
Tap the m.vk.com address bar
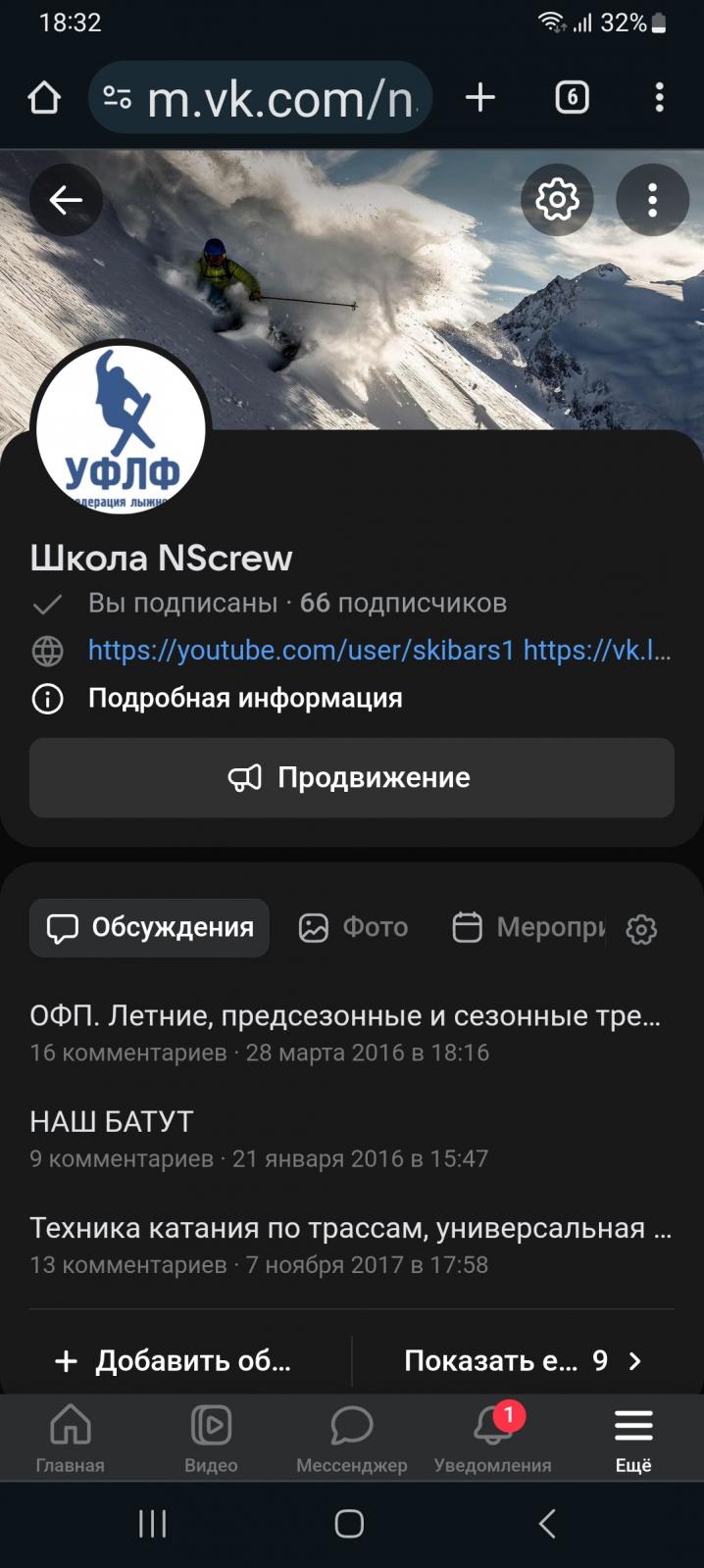coord(260,97)
